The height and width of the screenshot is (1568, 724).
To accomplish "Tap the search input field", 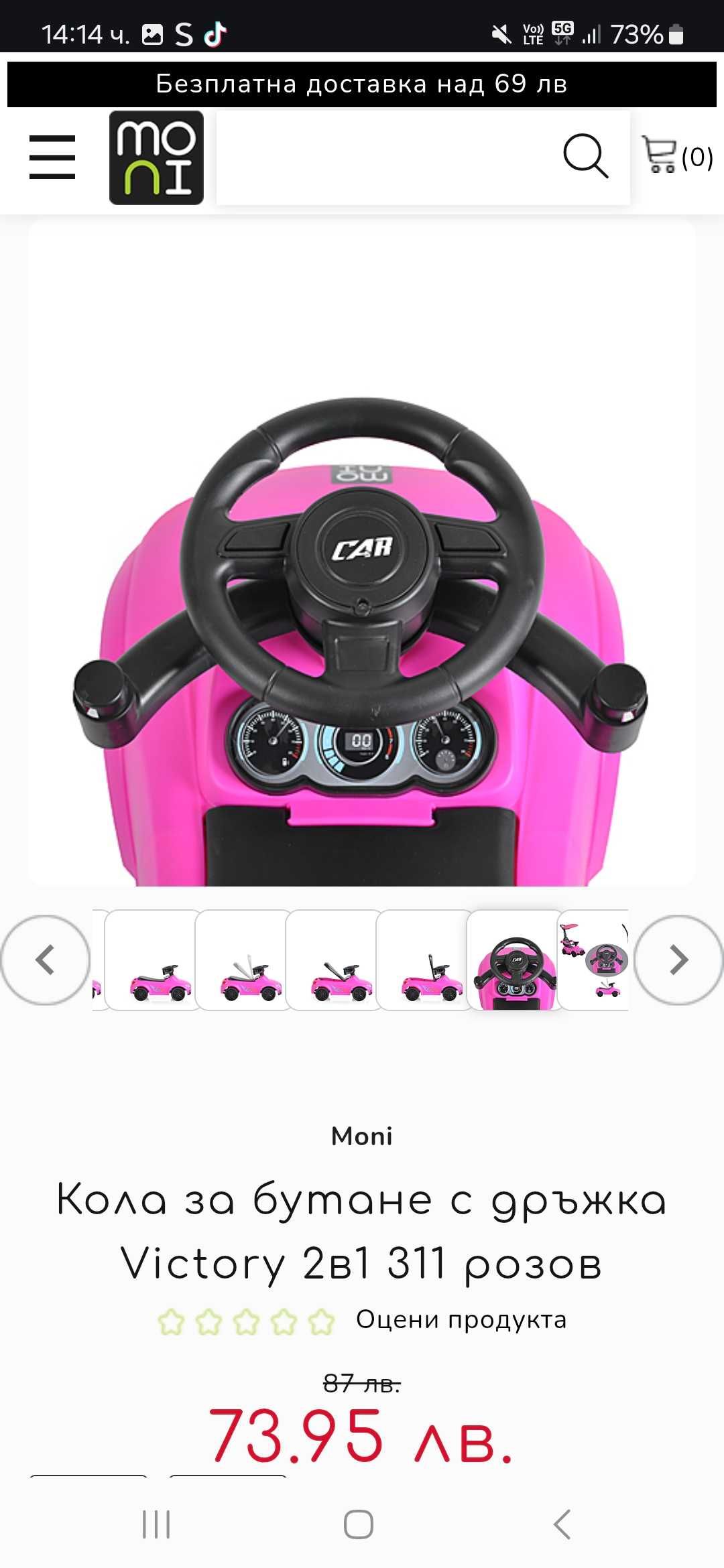I will 382,157.
